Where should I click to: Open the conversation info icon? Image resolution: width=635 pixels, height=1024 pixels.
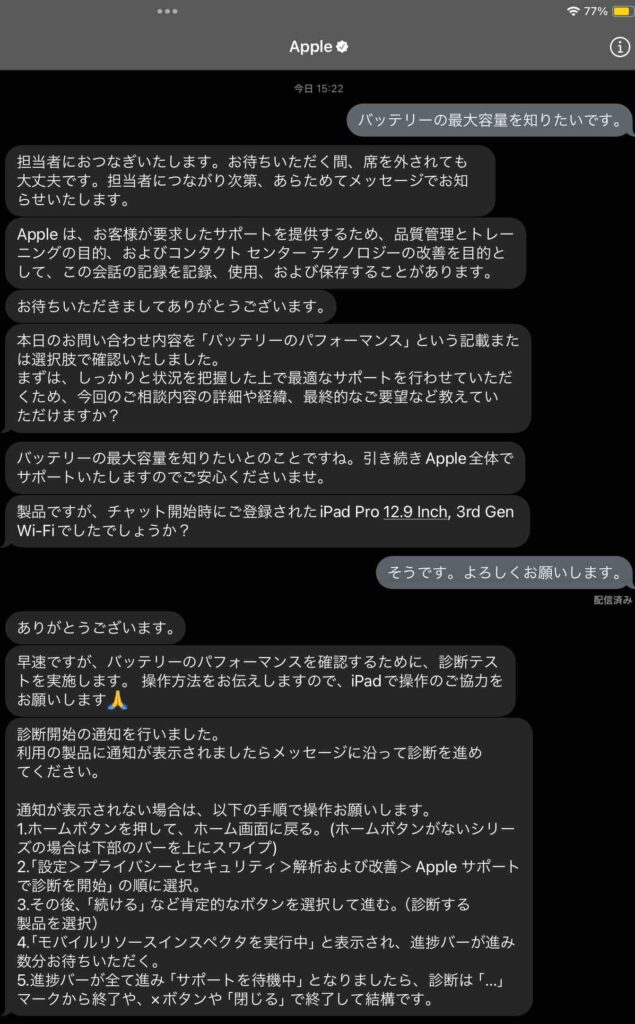618,46
